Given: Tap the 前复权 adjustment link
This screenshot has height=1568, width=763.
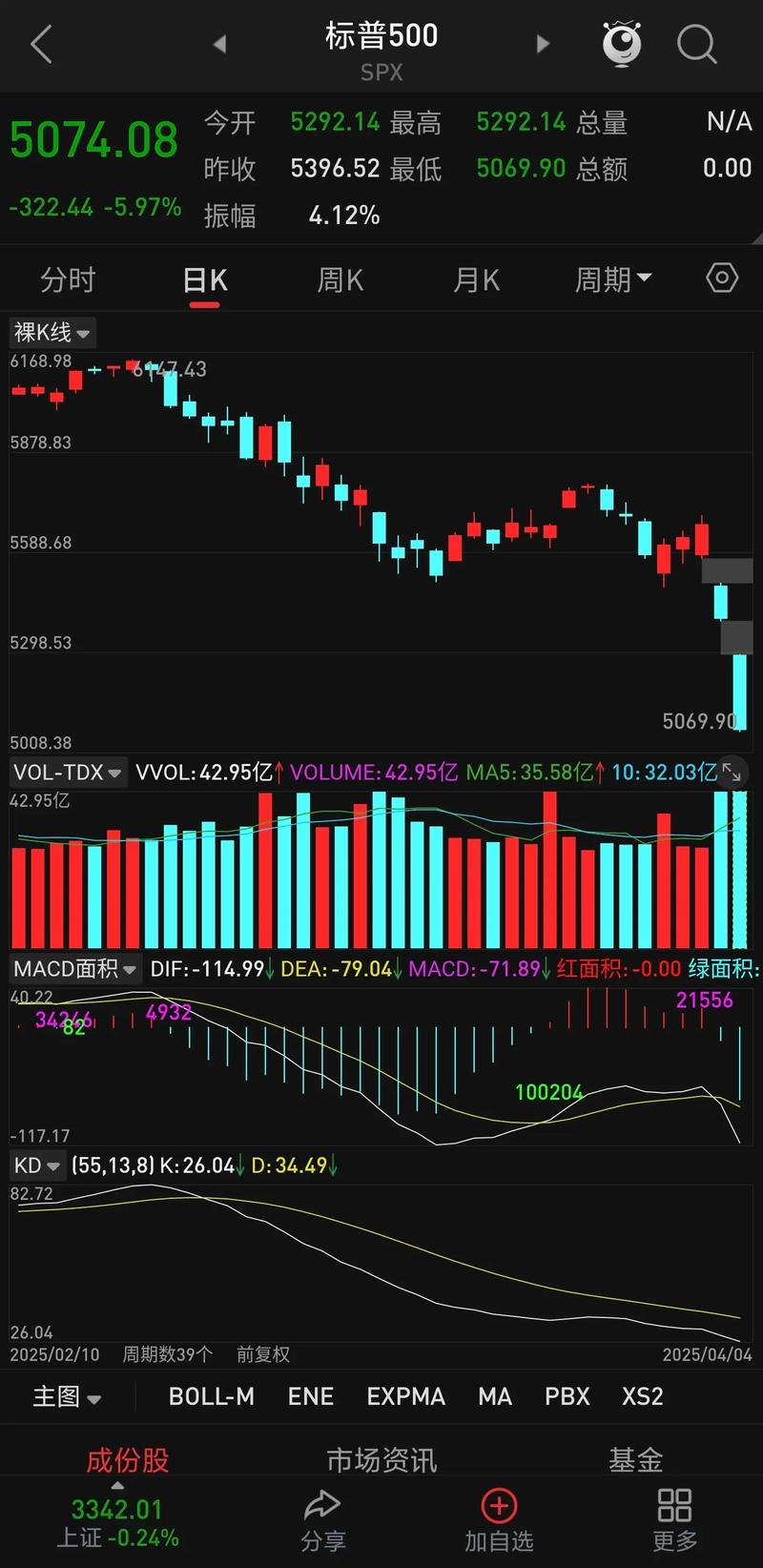Looking at the screenshot, I should (x=262, y=1353).
